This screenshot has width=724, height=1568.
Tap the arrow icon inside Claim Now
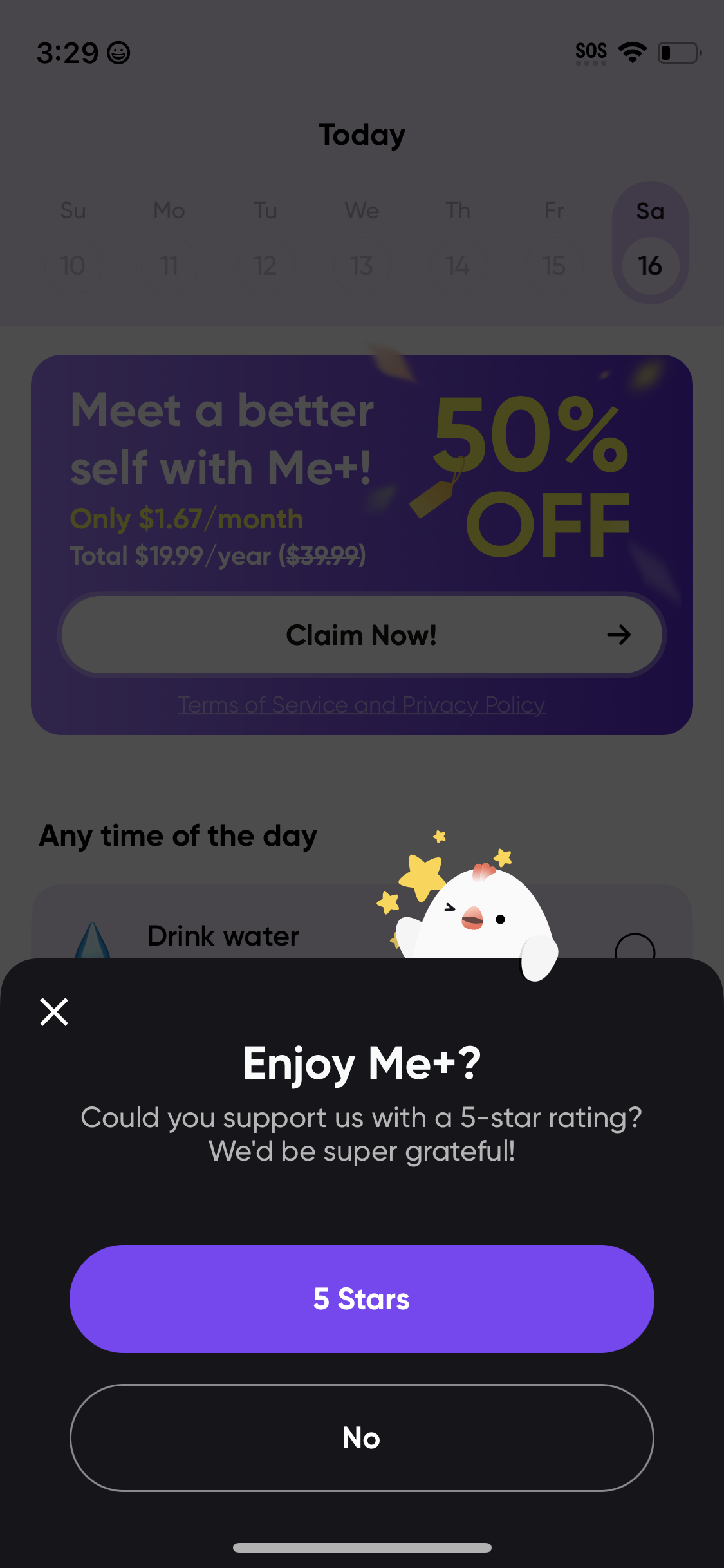[x=618, y=635]
